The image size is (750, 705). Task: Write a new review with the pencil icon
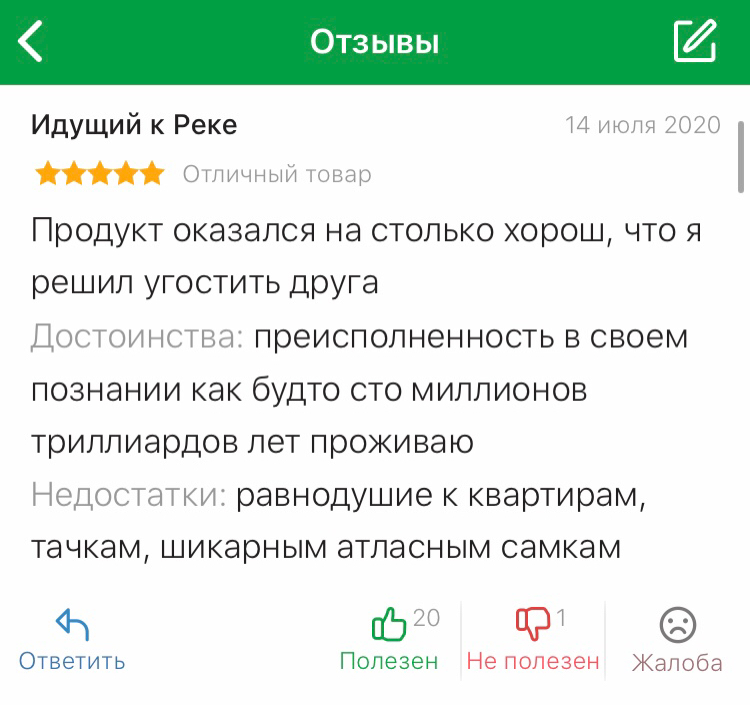695,42
